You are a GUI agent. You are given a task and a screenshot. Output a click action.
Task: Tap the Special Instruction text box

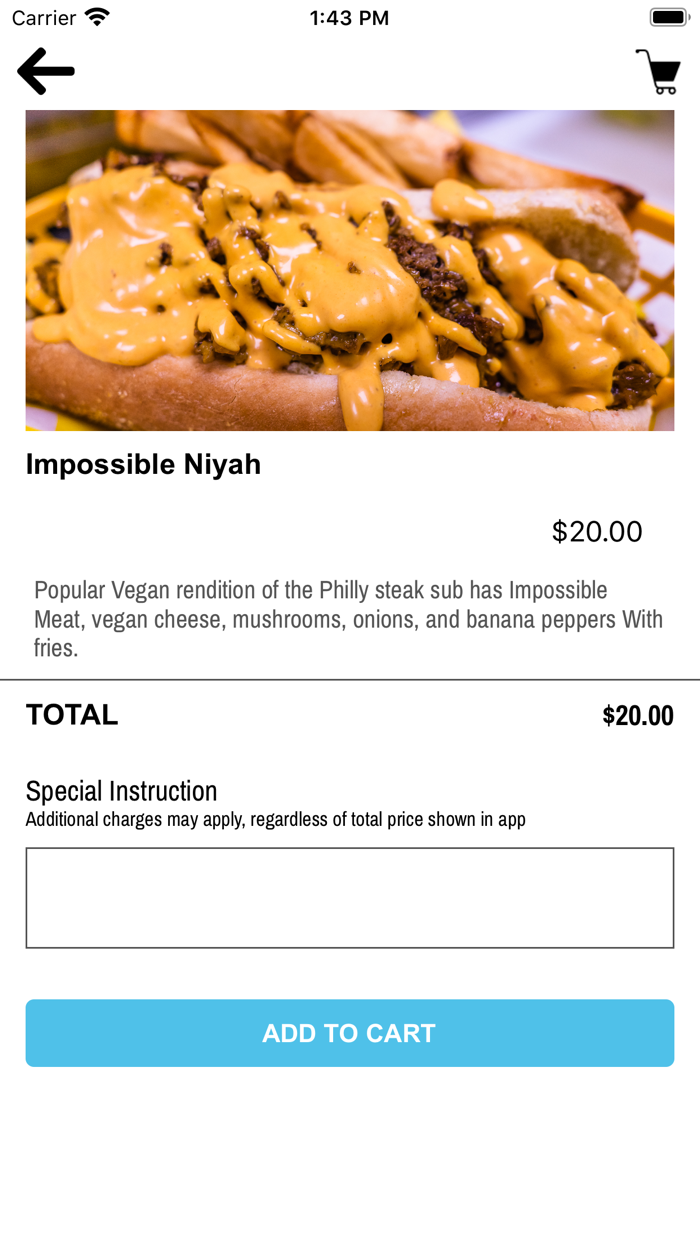350,897
